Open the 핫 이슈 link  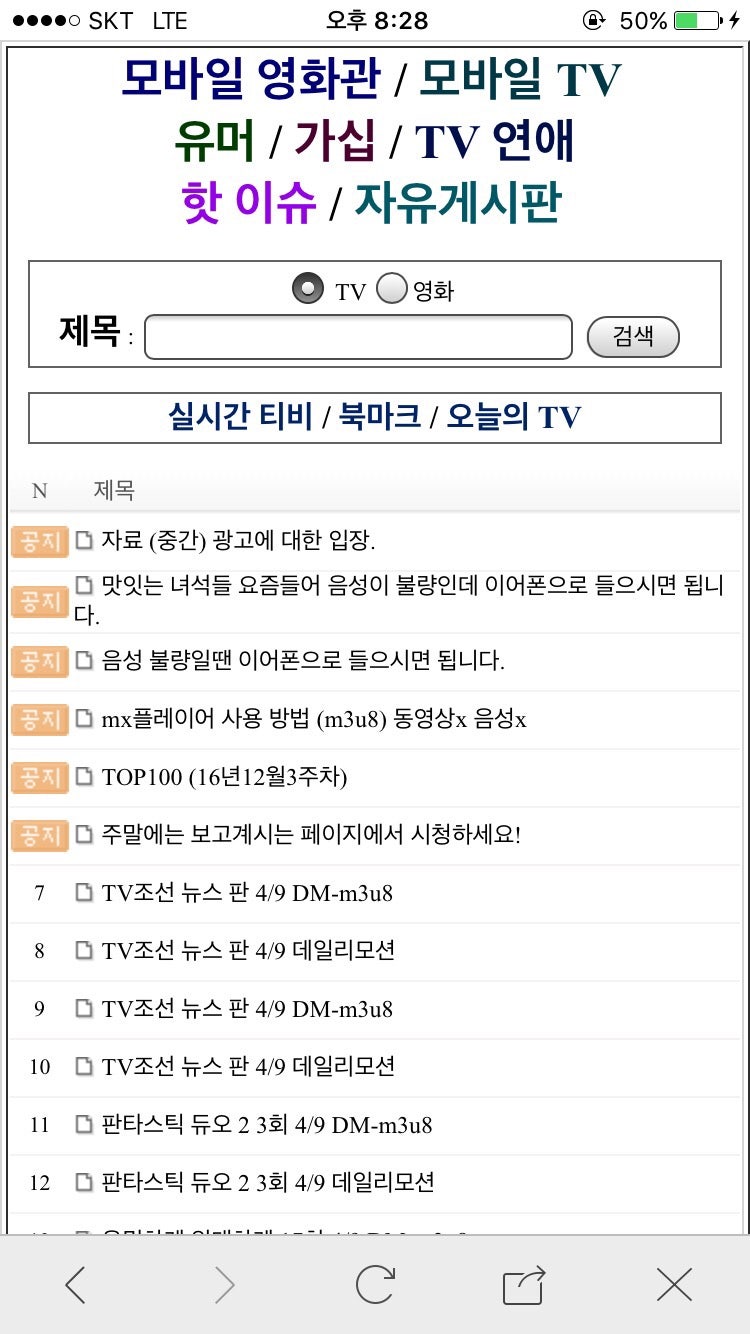click(x=249, y=203)
